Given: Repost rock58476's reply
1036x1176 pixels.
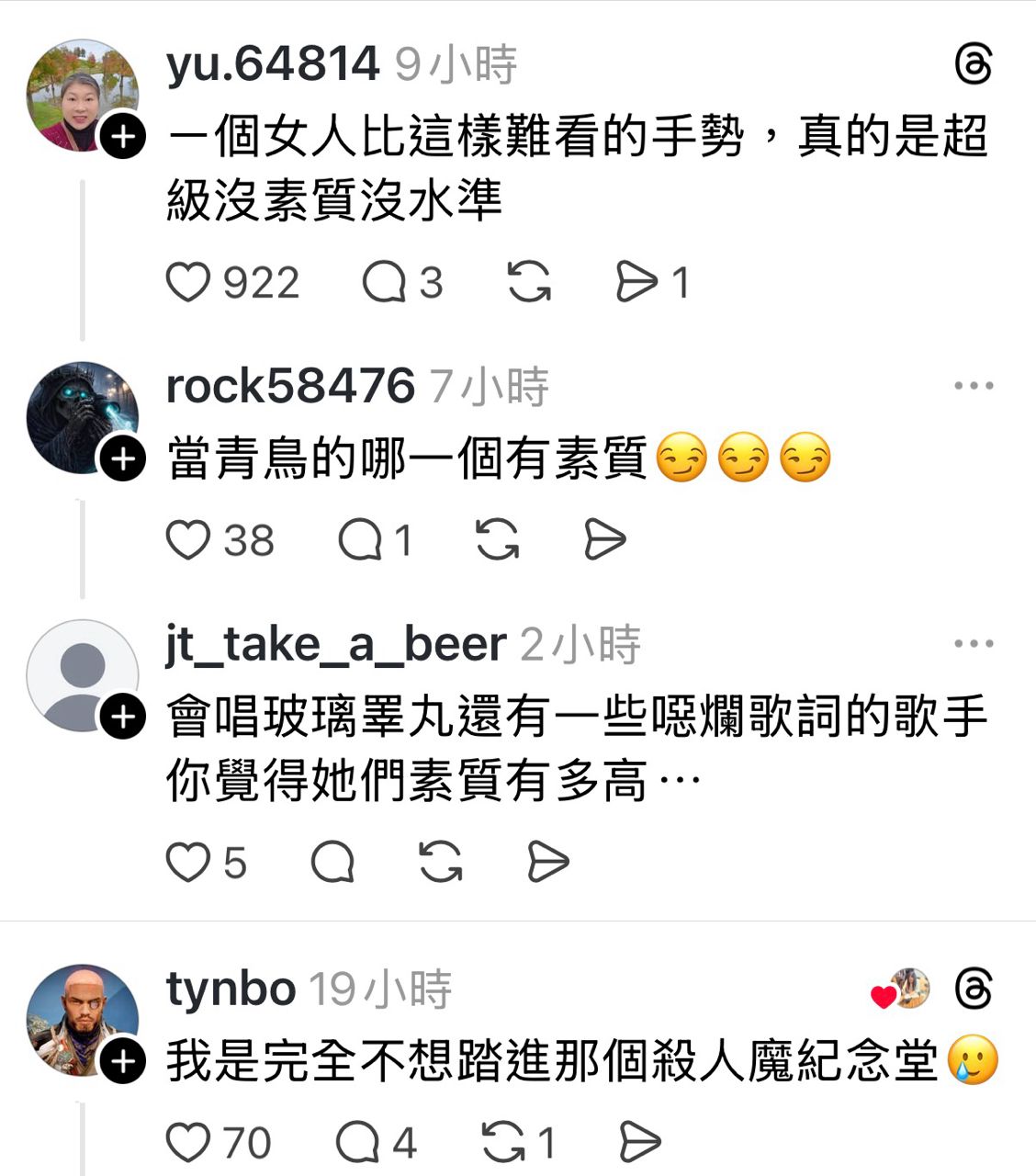Looking at the screenshot, I should coord(498,540).
